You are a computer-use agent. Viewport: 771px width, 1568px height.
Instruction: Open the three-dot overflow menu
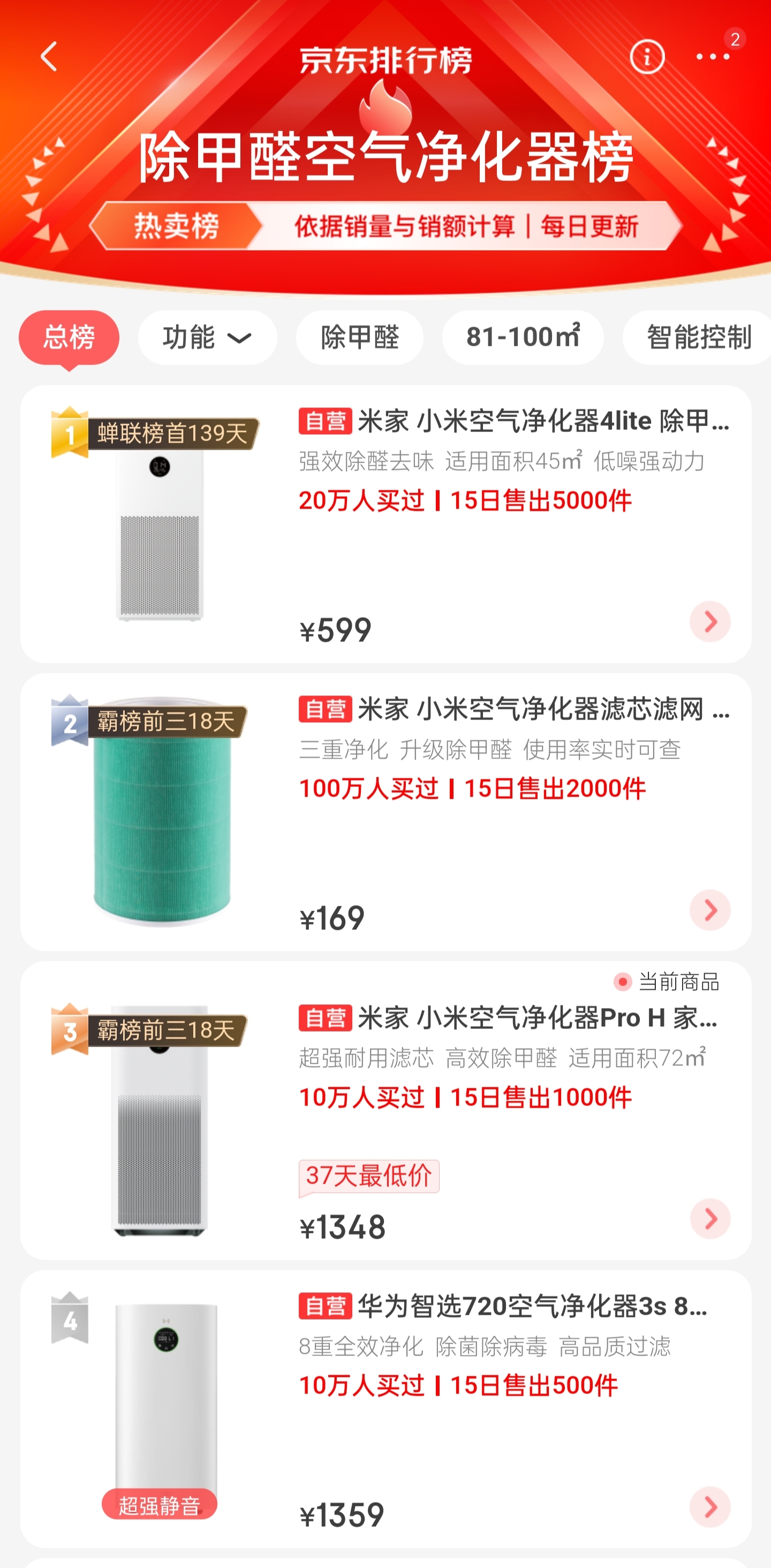click(x=713, y=57)
